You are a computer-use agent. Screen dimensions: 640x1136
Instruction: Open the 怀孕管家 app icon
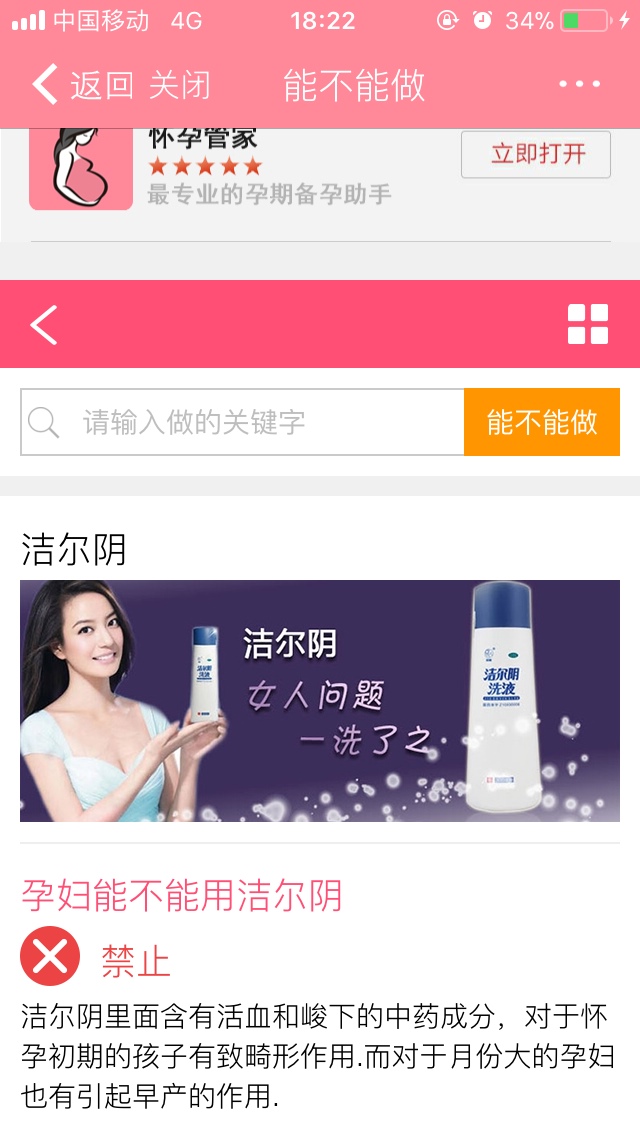coord(80,168)
